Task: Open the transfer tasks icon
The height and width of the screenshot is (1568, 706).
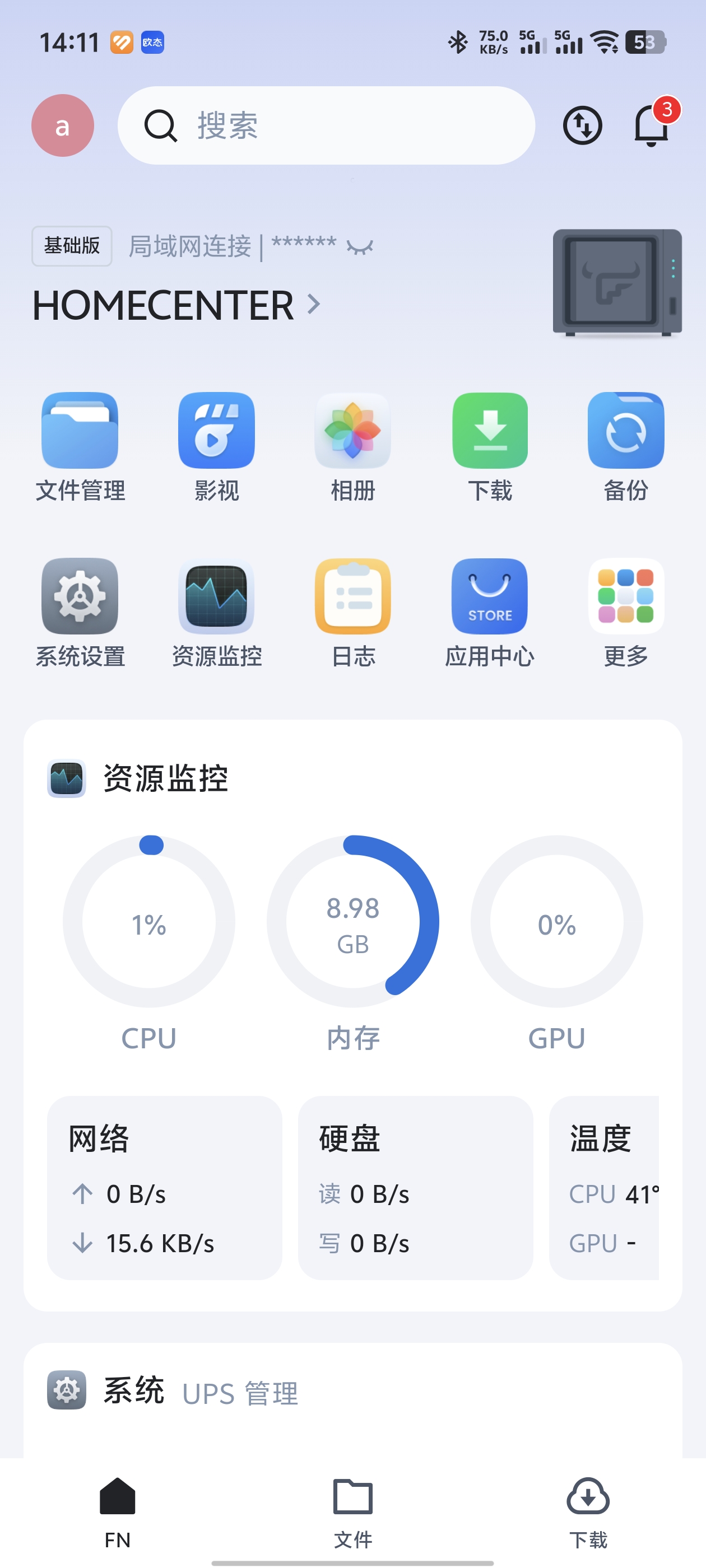Action: (582, 125)
